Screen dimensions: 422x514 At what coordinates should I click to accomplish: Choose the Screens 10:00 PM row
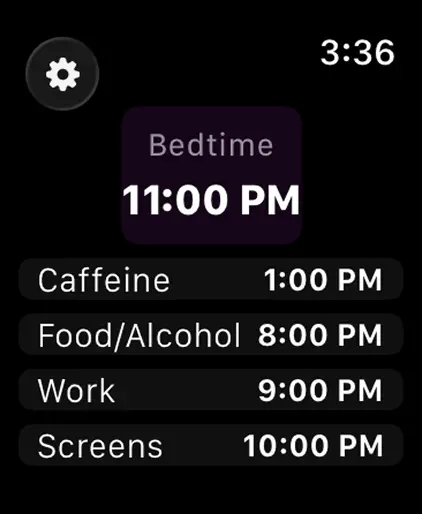pyautogui.click(x=211, y=445)
